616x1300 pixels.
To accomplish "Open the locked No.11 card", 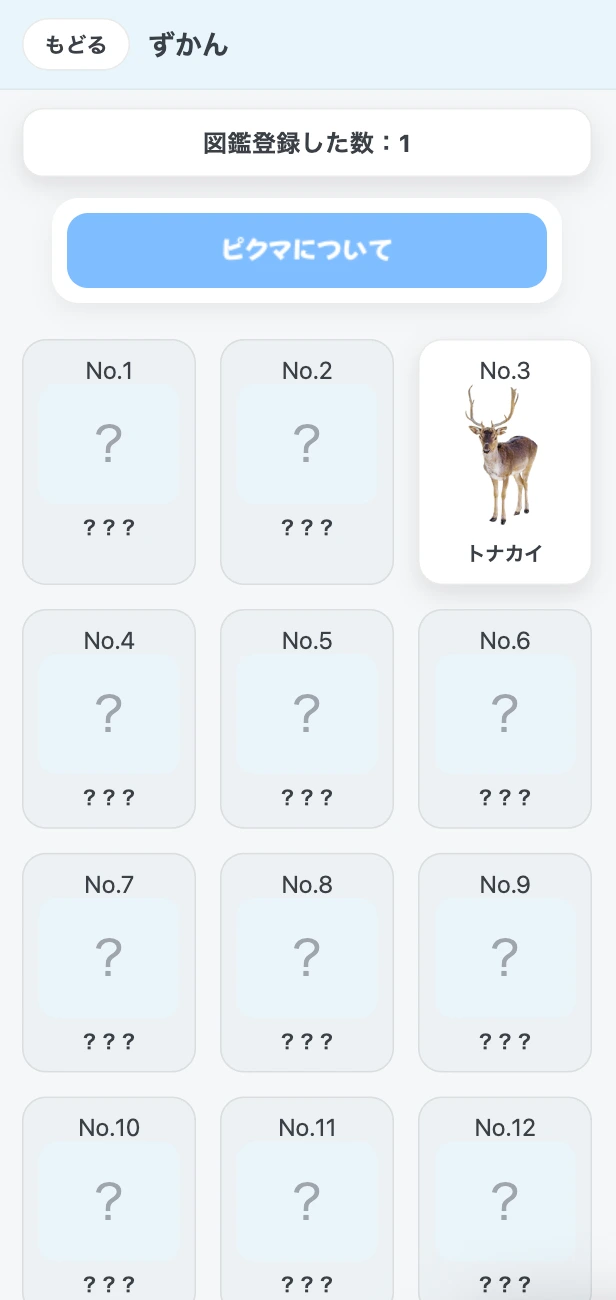I will click(x=307, y=1198).
